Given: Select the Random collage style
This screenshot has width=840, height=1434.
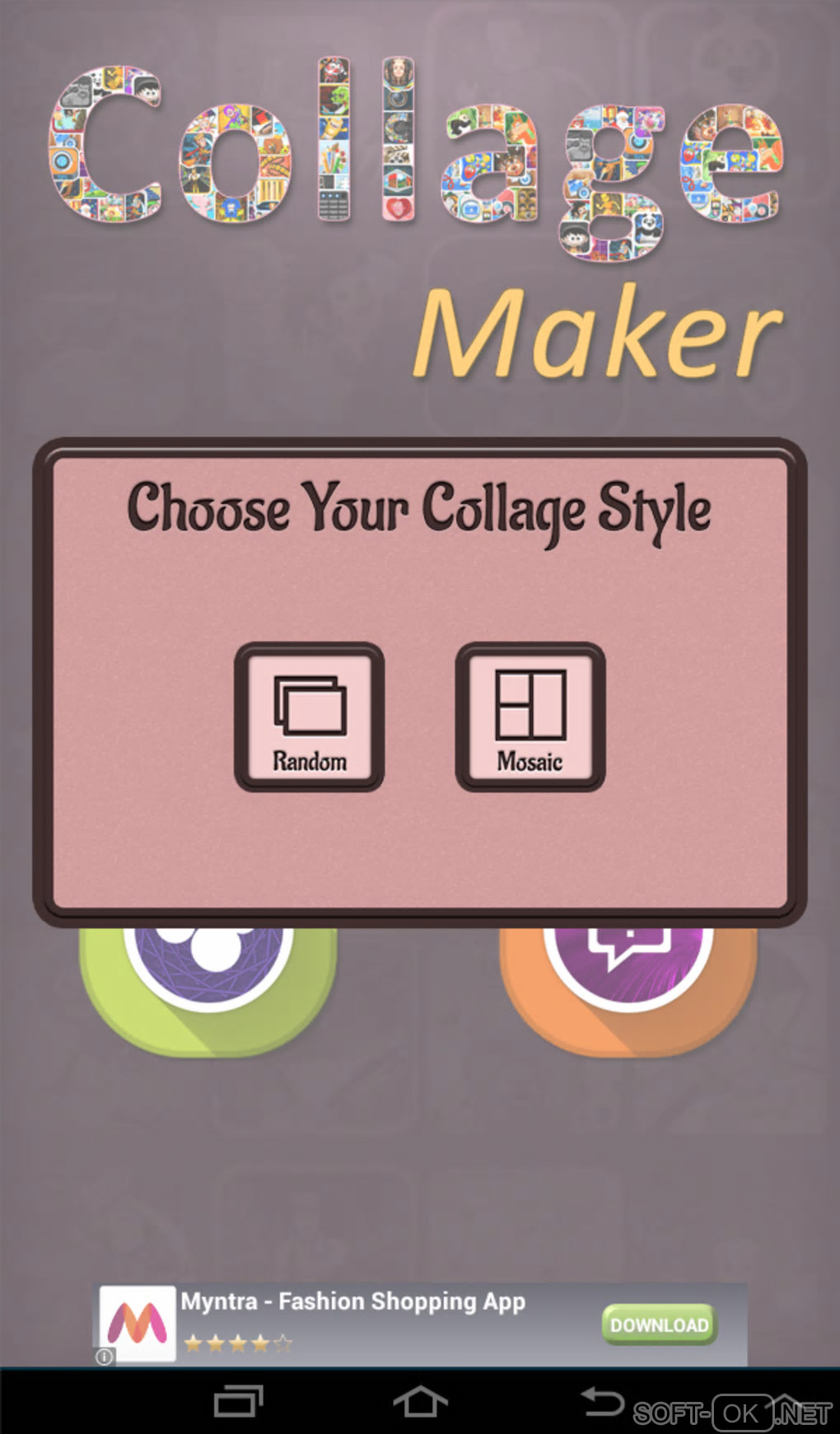Looking at the screenshot, I should pyautogui.click(x=310, y=717).
